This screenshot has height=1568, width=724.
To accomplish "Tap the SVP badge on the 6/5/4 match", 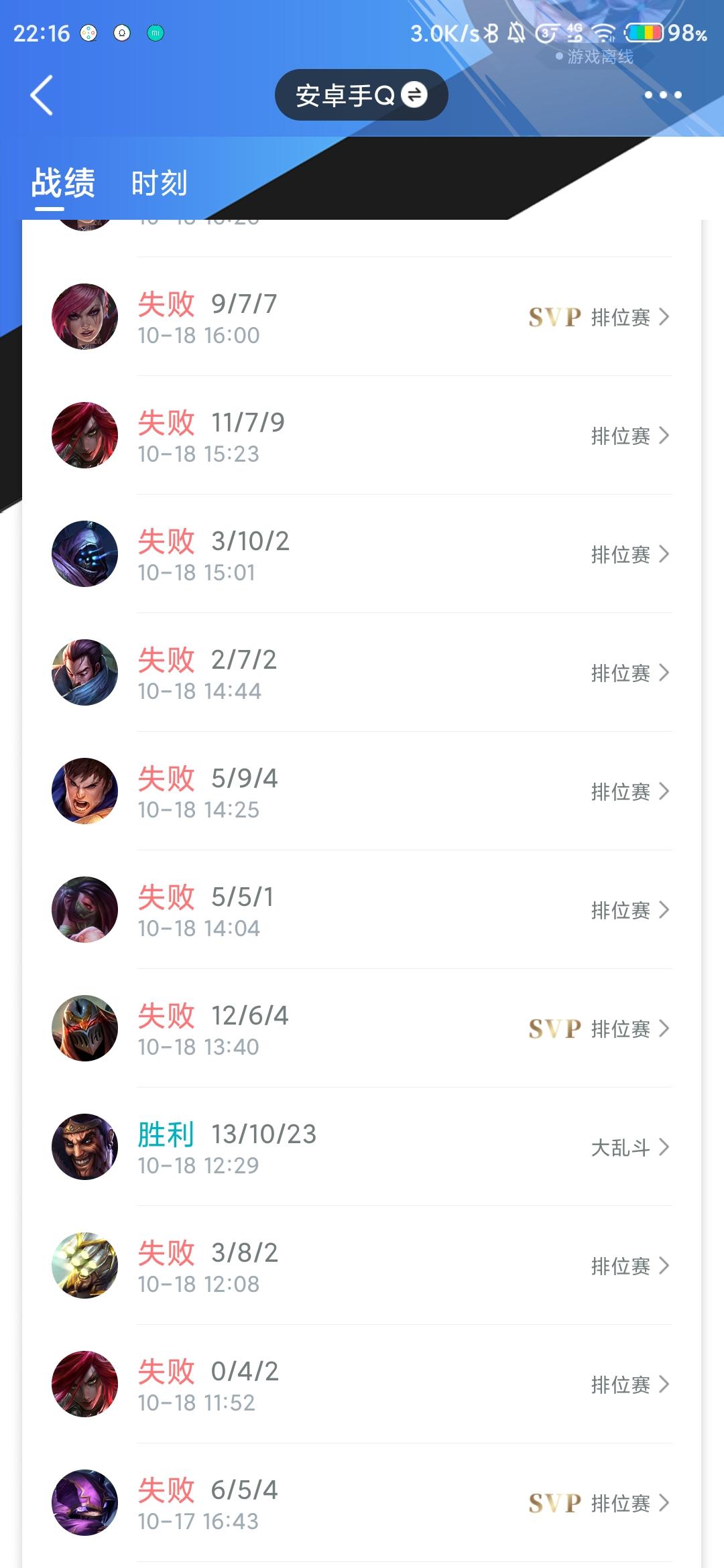I will (x=554, y=1504).
